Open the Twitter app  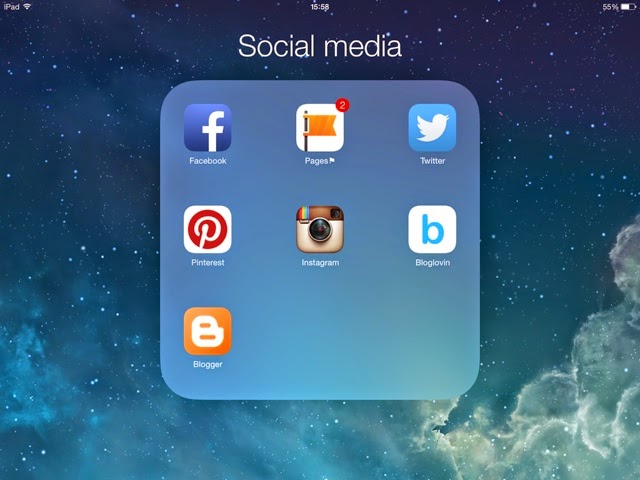(432, 128)
